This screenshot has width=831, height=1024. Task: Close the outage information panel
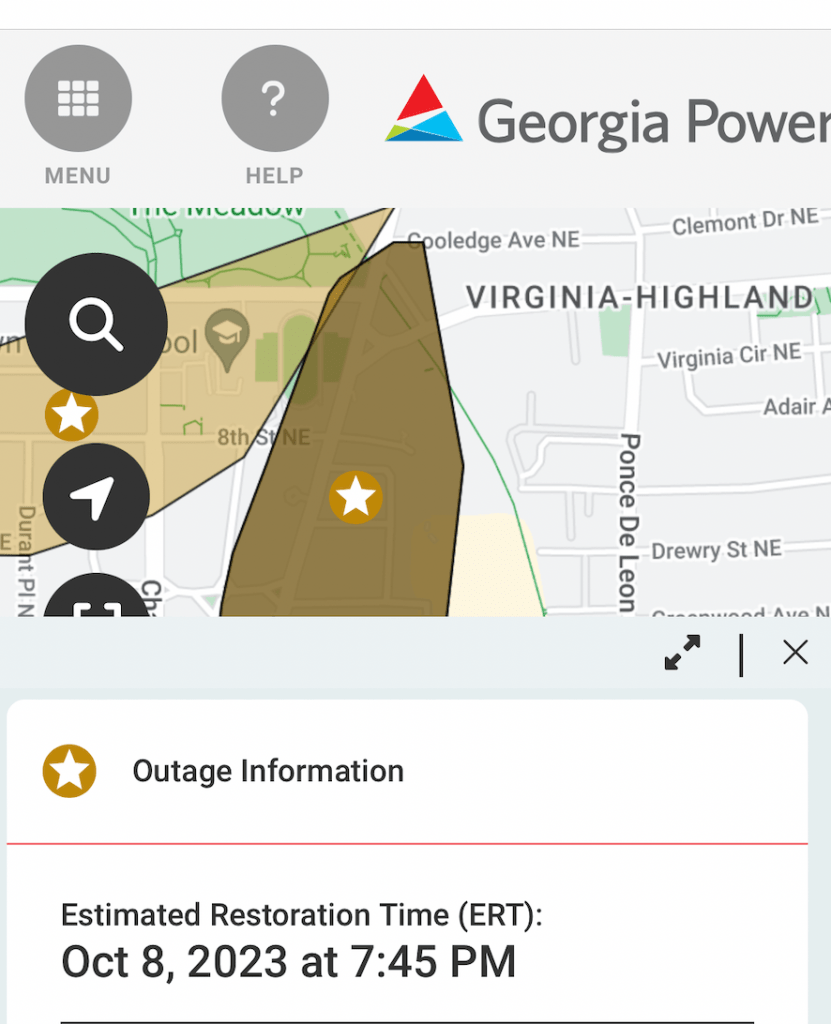[795, 653]
